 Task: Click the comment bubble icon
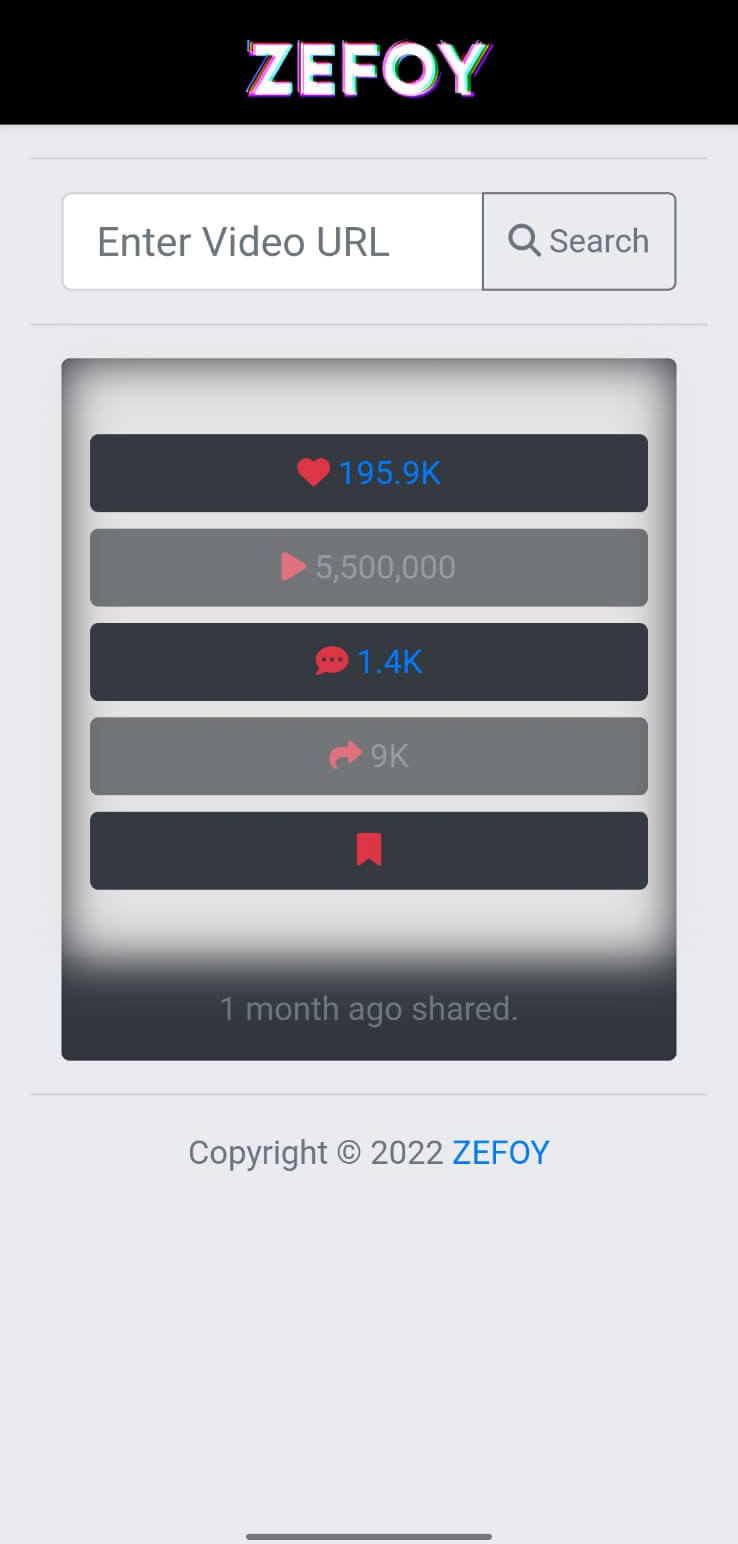click(331, 660)
